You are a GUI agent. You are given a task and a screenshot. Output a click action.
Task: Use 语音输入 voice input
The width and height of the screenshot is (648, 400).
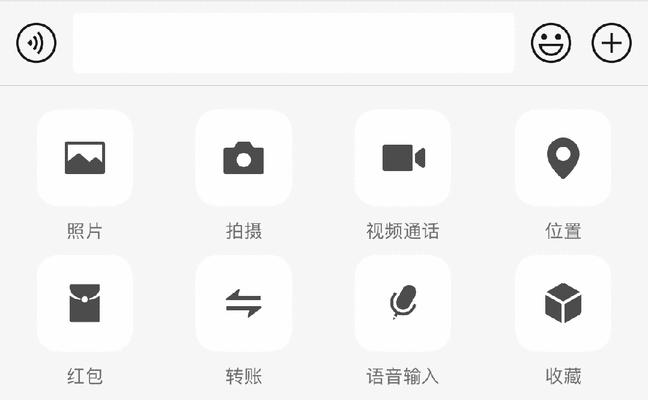(x=403, y=303)
